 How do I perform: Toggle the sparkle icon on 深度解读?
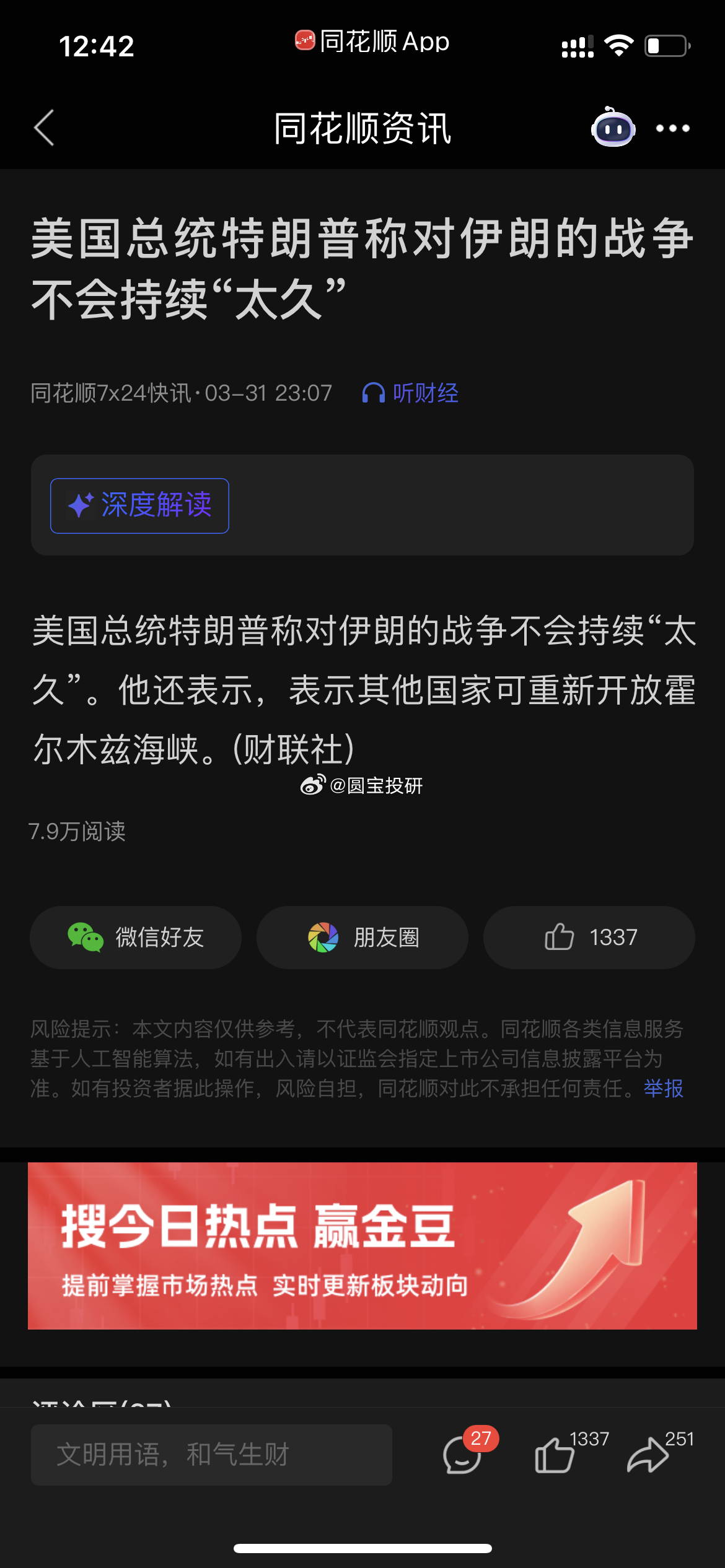pyautogui.click(x=84, y=505)
